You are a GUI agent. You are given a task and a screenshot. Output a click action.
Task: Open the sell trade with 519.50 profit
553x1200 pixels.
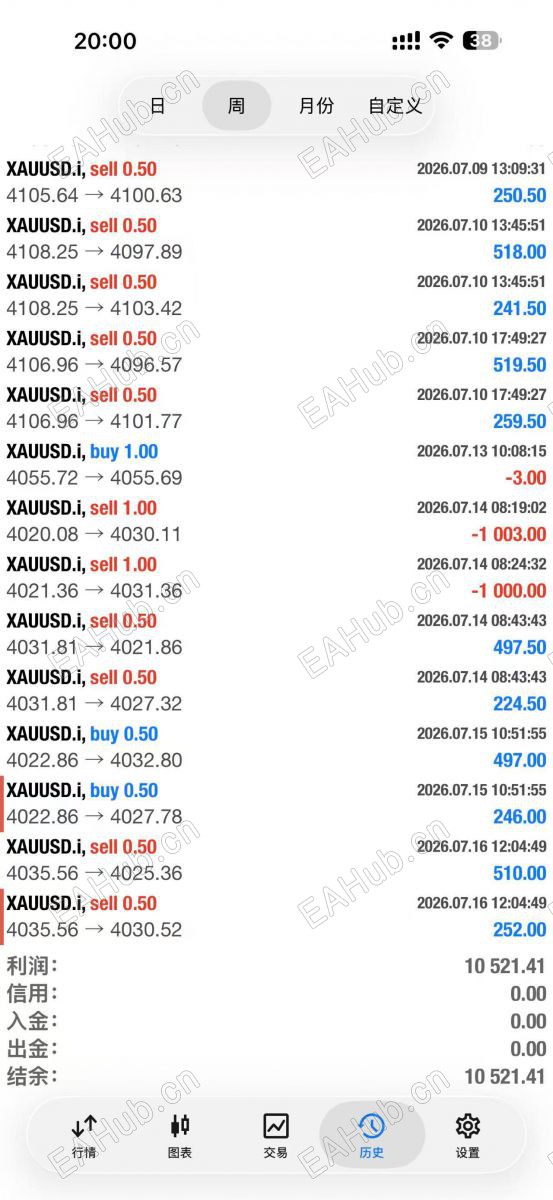(276, 352)
